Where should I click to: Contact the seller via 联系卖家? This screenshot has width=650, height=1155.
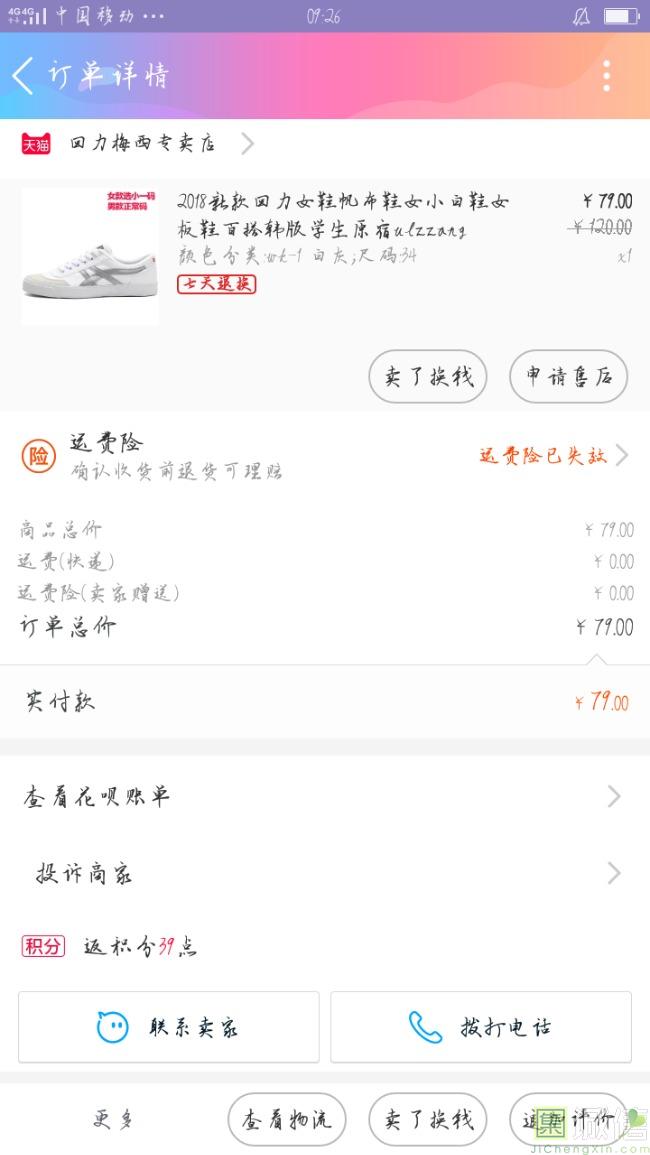click(168, 1027)
